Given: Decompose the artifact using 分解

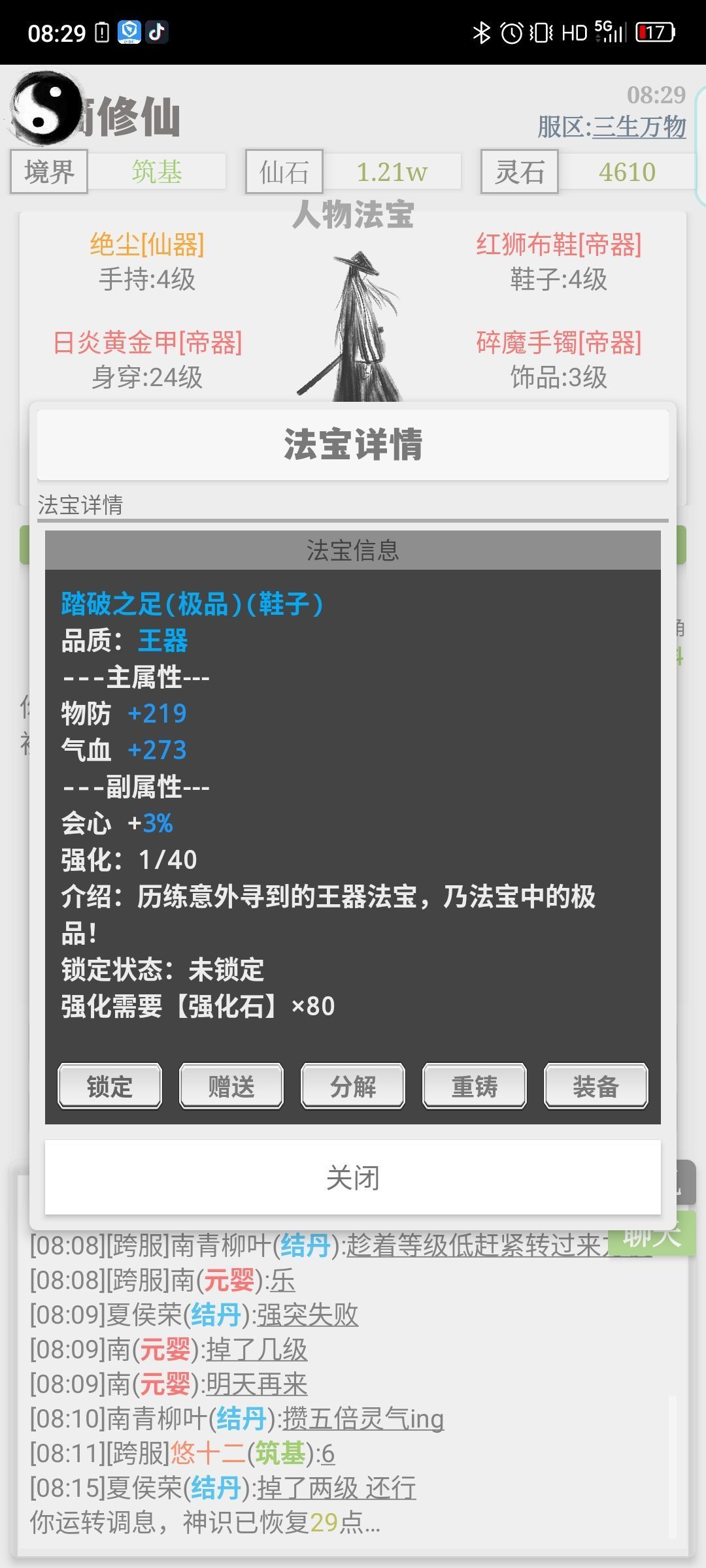Looking at the screenshot, I should pyautogui.click(x=353, y=1086).
